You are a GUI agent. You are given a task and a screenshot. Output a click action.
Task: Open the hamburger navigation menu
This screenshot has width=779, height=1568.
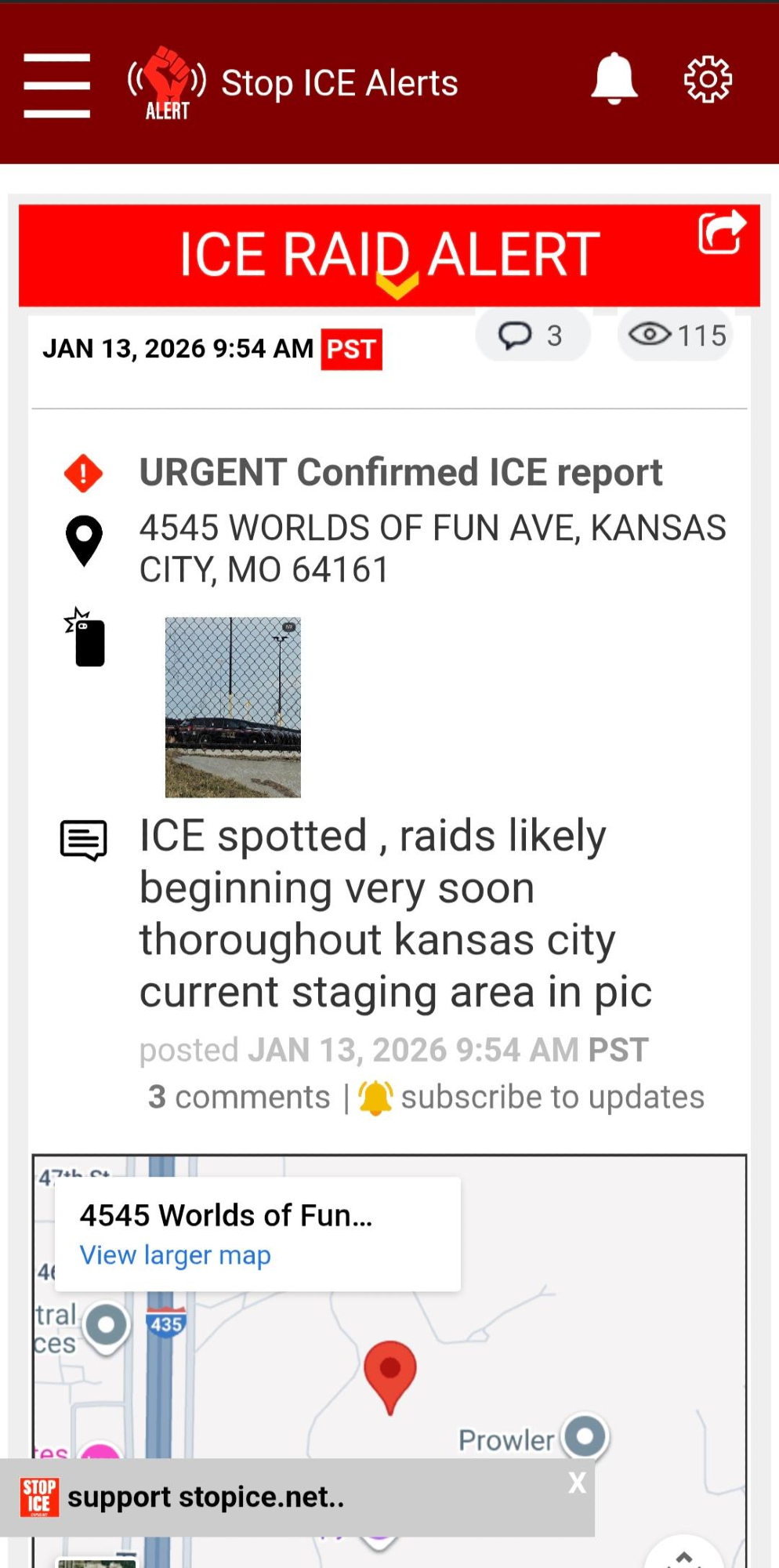(x=56, y=85)
